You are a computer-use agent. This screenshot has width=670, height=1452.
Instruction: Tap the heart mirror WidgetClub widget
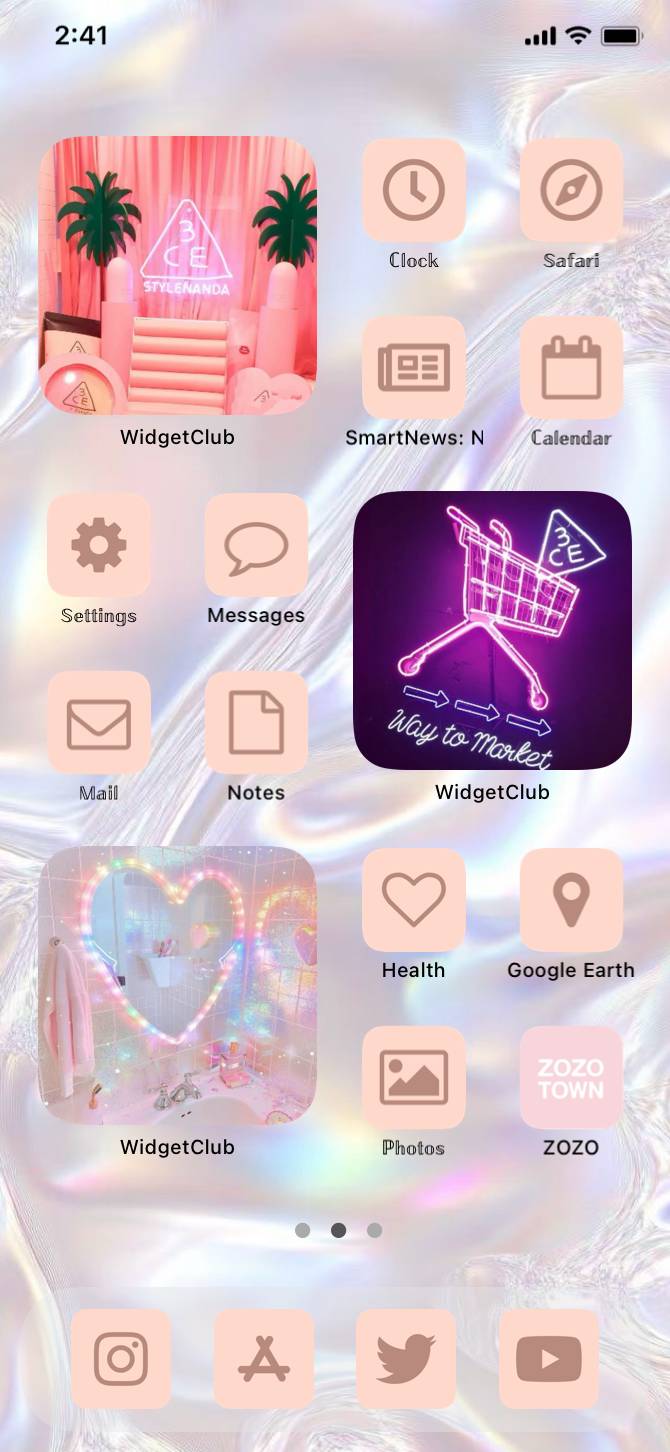coord(177,985)
